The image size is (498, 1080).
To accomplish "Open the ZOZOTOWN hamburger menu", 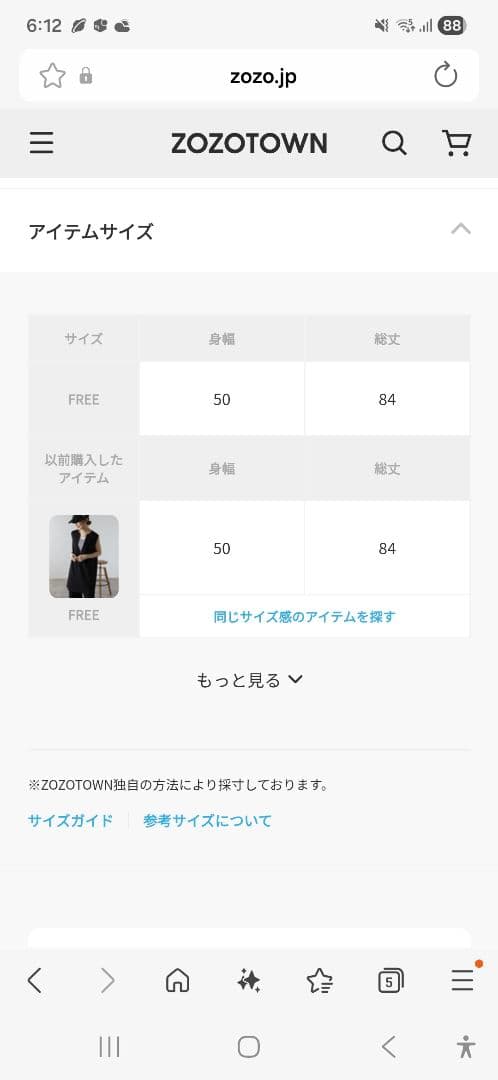I will (41, 143).
